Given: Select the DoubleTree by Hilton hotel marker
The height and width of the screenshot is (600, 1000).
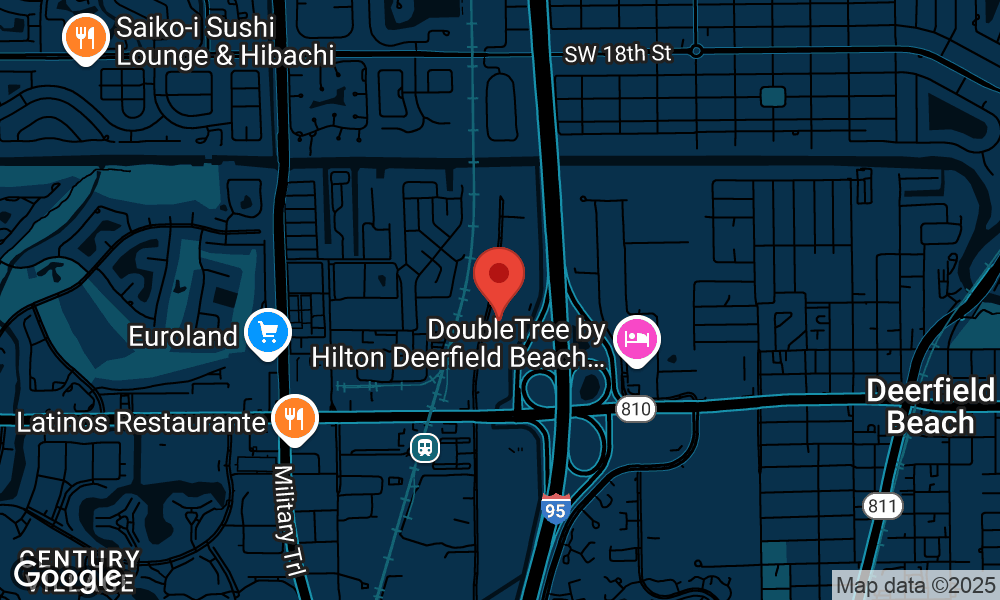Looking at the screenshot, I should pos(637,339).
